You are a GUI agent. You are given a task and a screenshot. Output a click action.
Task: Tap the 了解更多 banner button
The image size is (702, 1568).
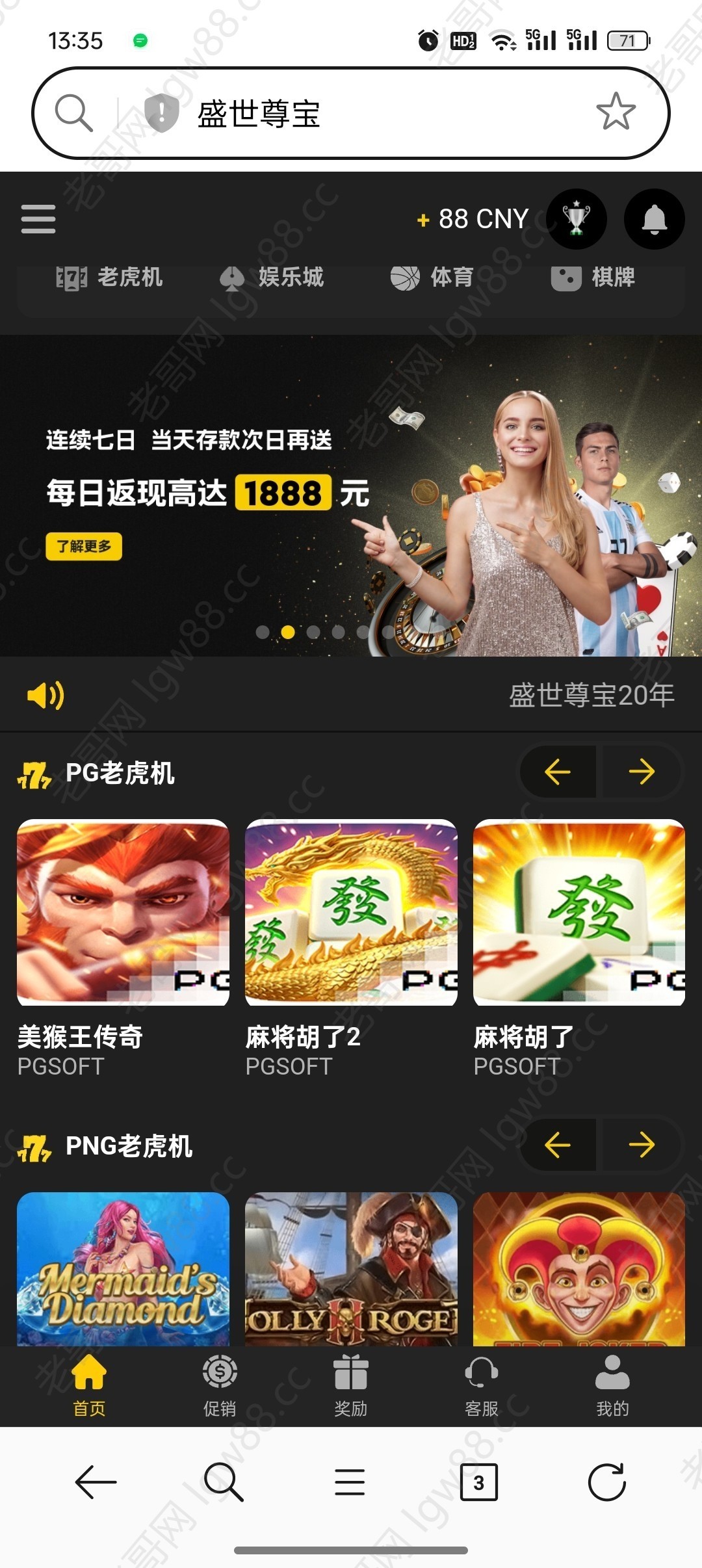click(84, 546)
